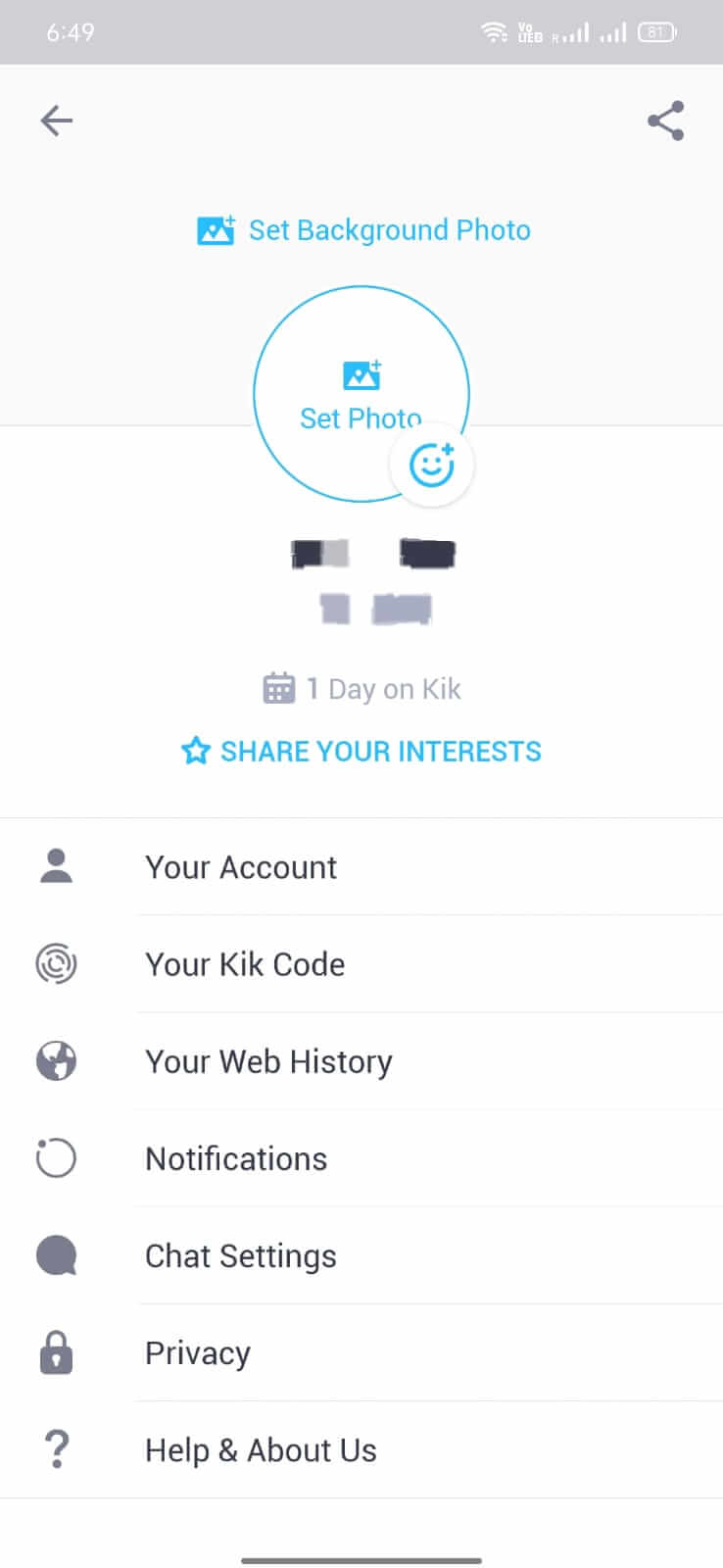723x1568 pixels.
Task: Share profile via the share icon
Action: point(665,121)
